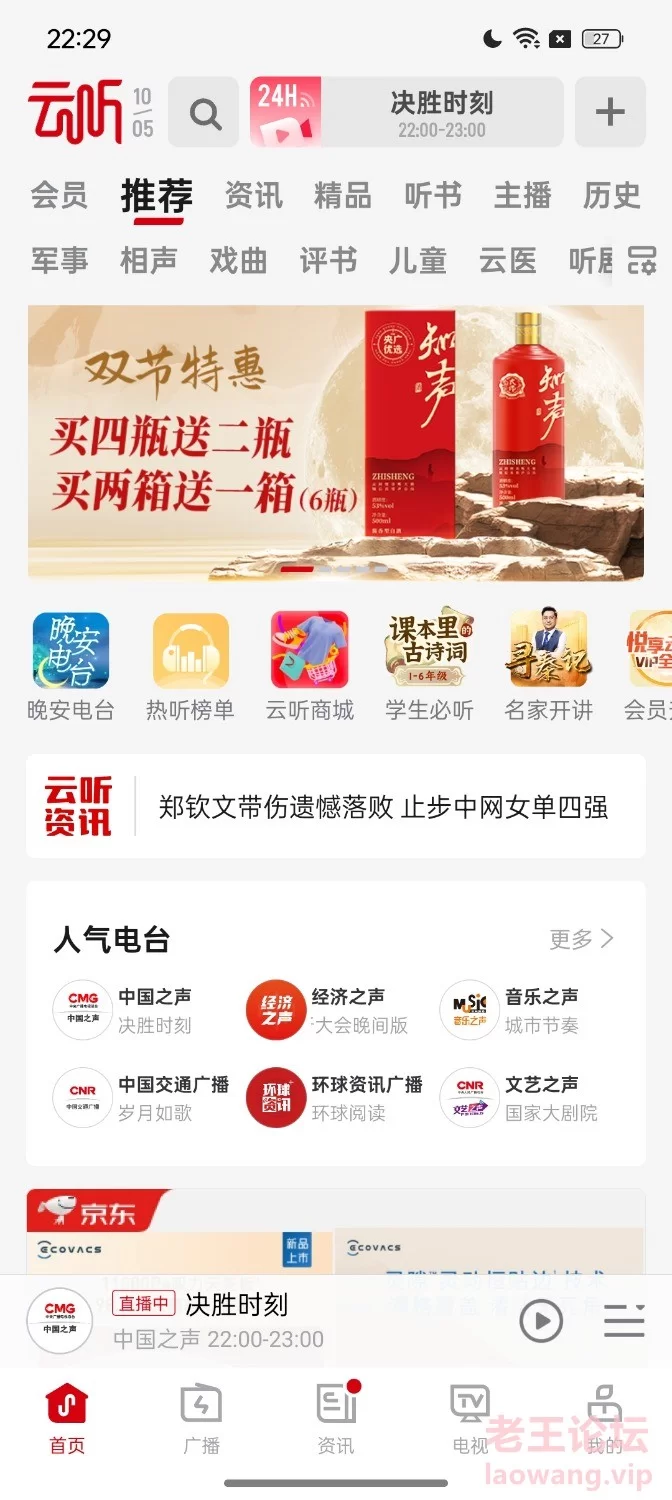Open the 双节特惠 promotion banner
Image resolution: width=672 pixels, height=1500 pixels.
coord(336,443)
